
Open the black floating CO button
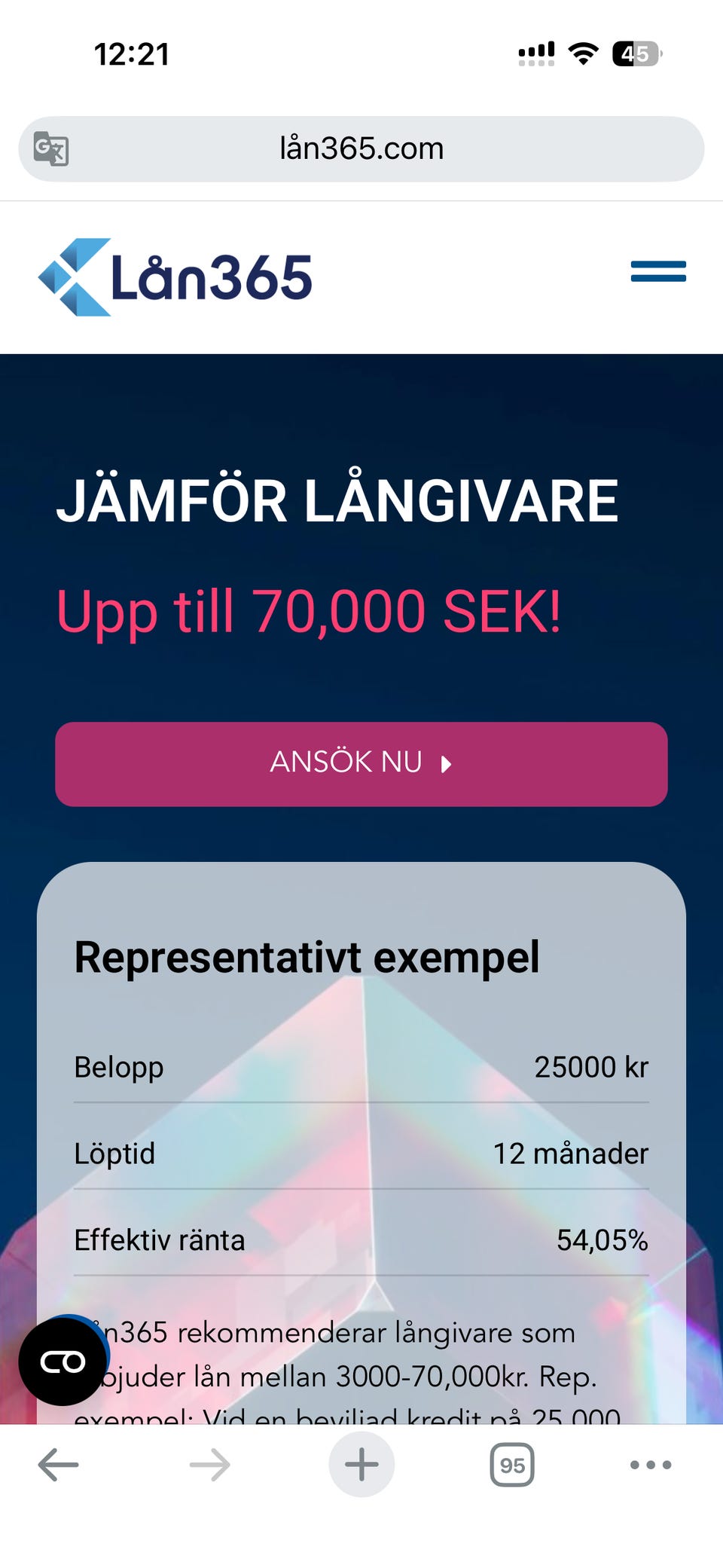pyautogui.click(x=63, y=1362)
